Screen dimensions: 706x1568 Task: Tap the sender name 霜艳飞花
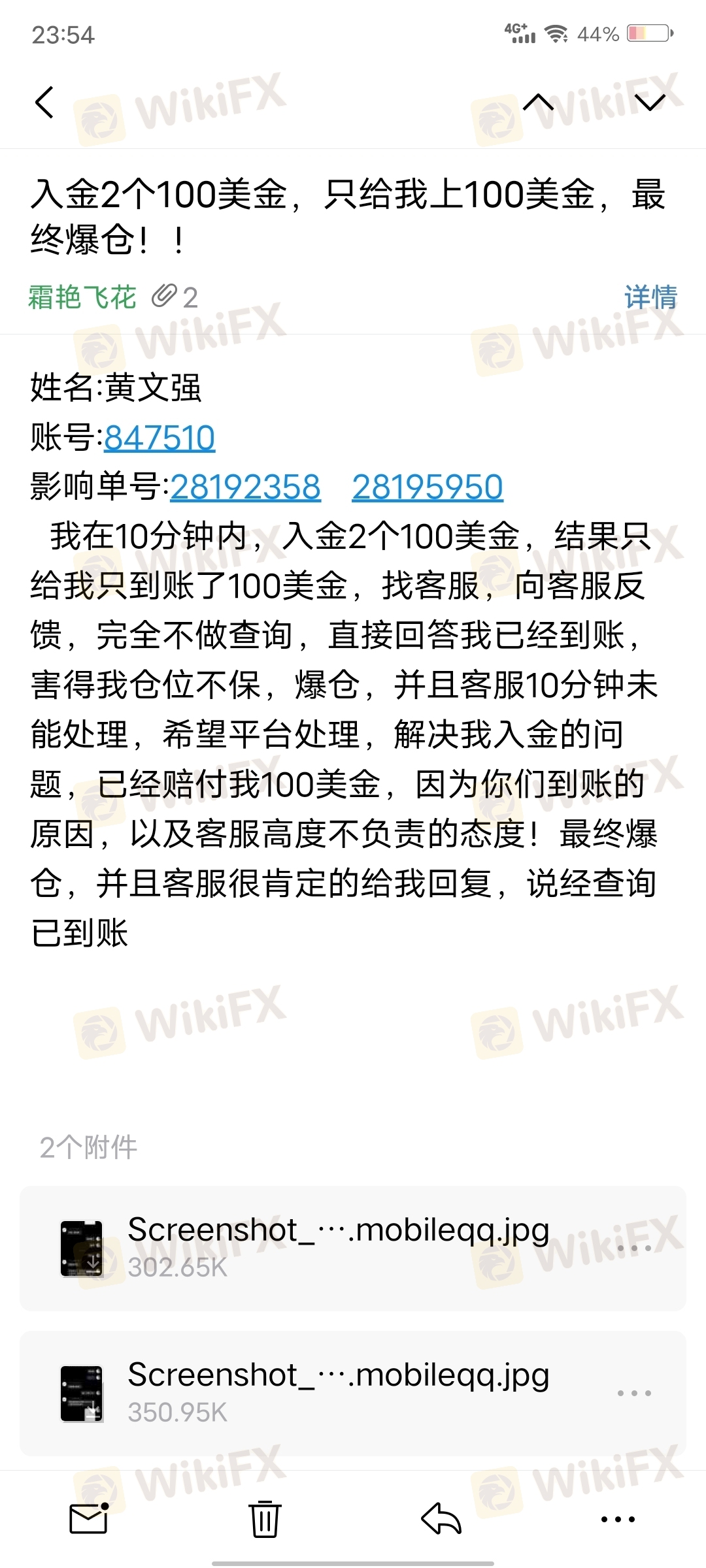(x=82, y=297)
